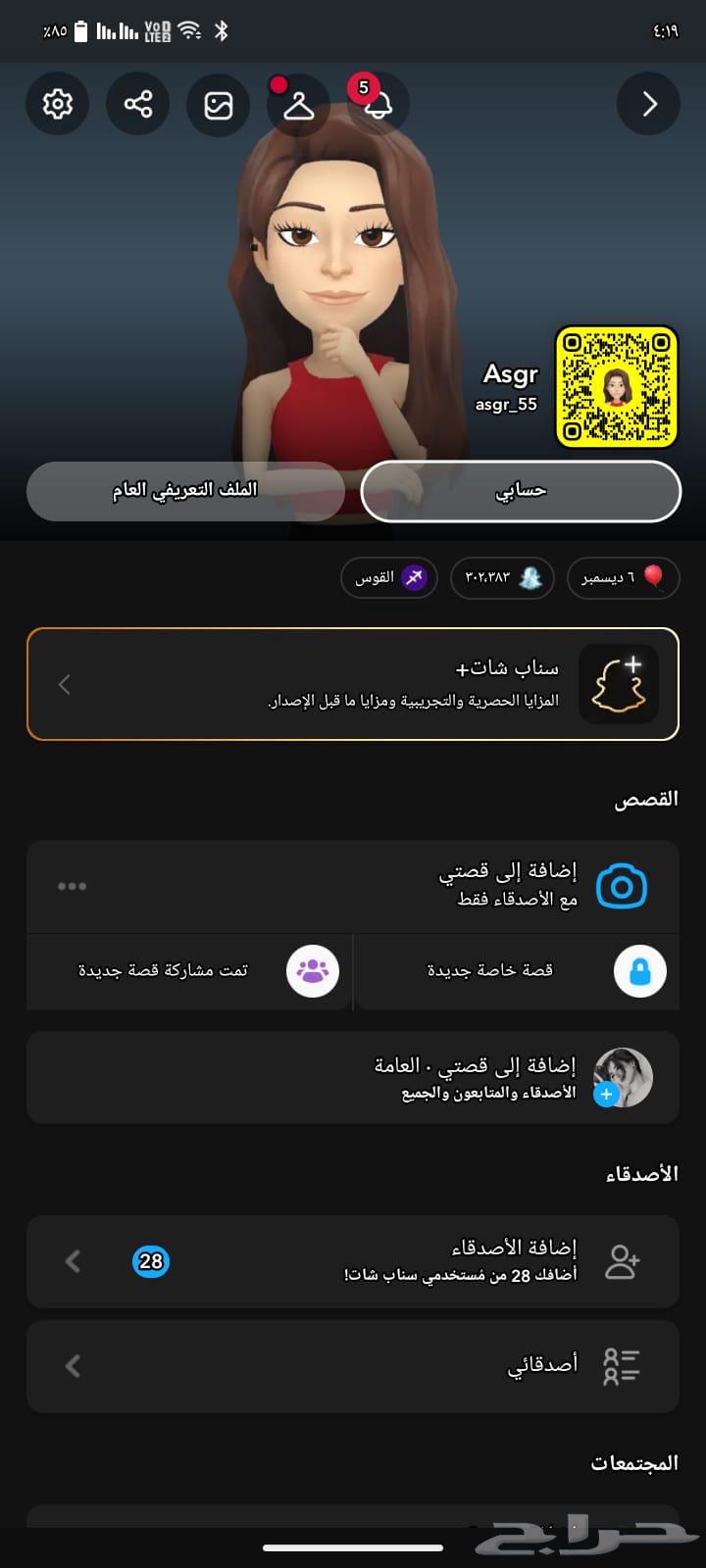
Task: Open the avatar background picture icon
Action: click(219, 104)
